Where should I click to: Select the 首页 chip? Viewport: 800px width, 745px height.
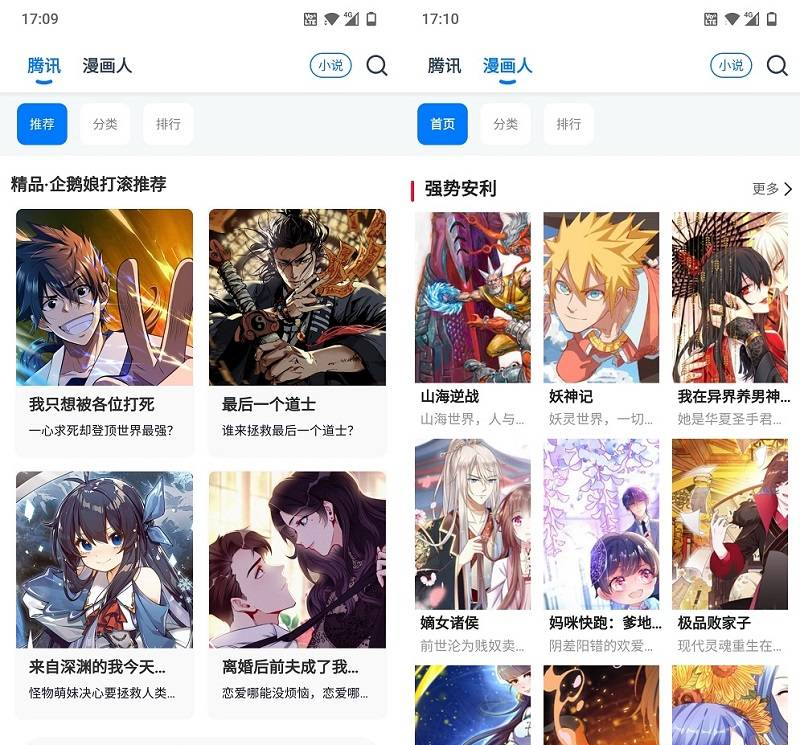442,125
